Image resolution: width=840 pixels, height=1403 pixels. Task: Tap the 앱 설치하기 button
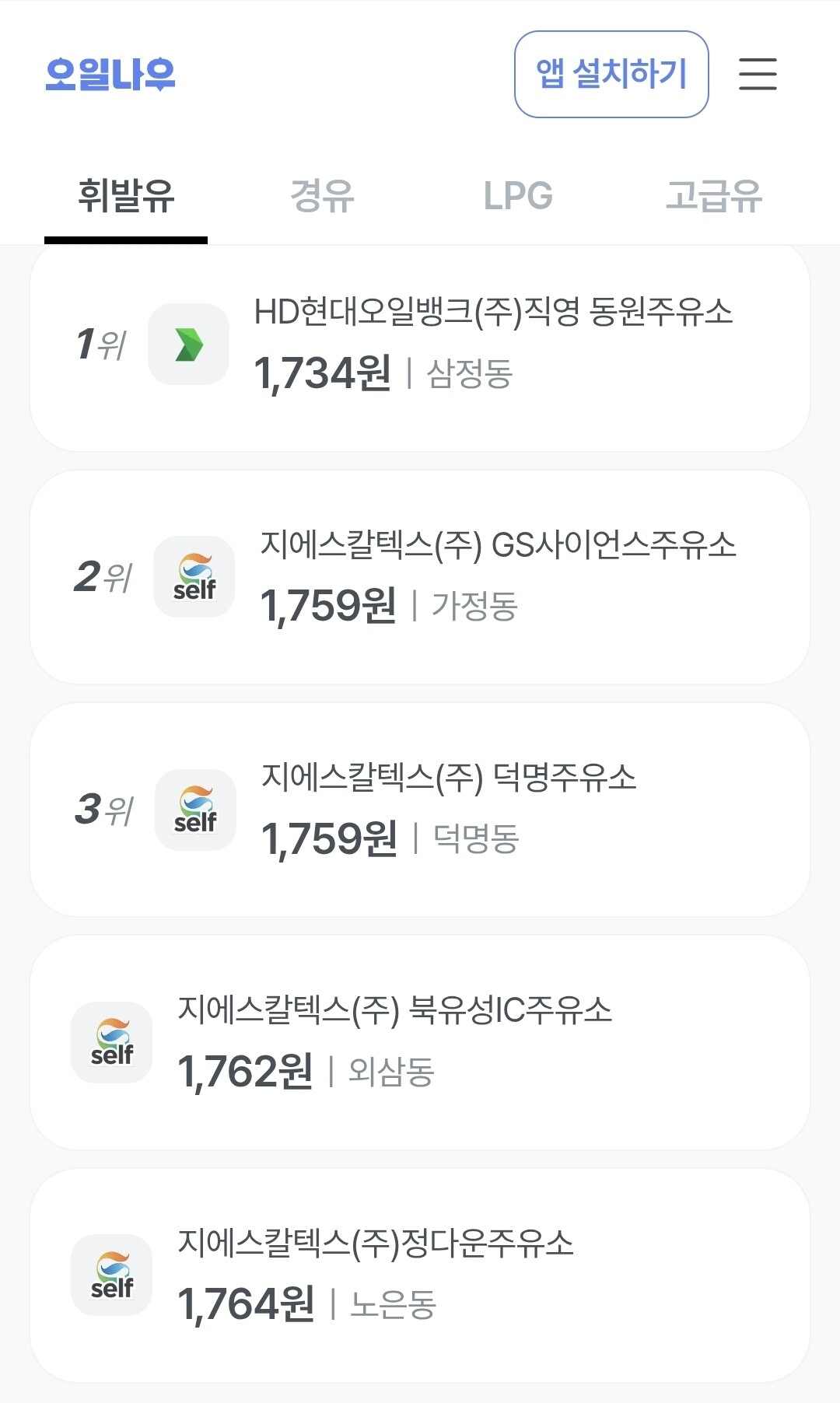[x=611, y=75]
